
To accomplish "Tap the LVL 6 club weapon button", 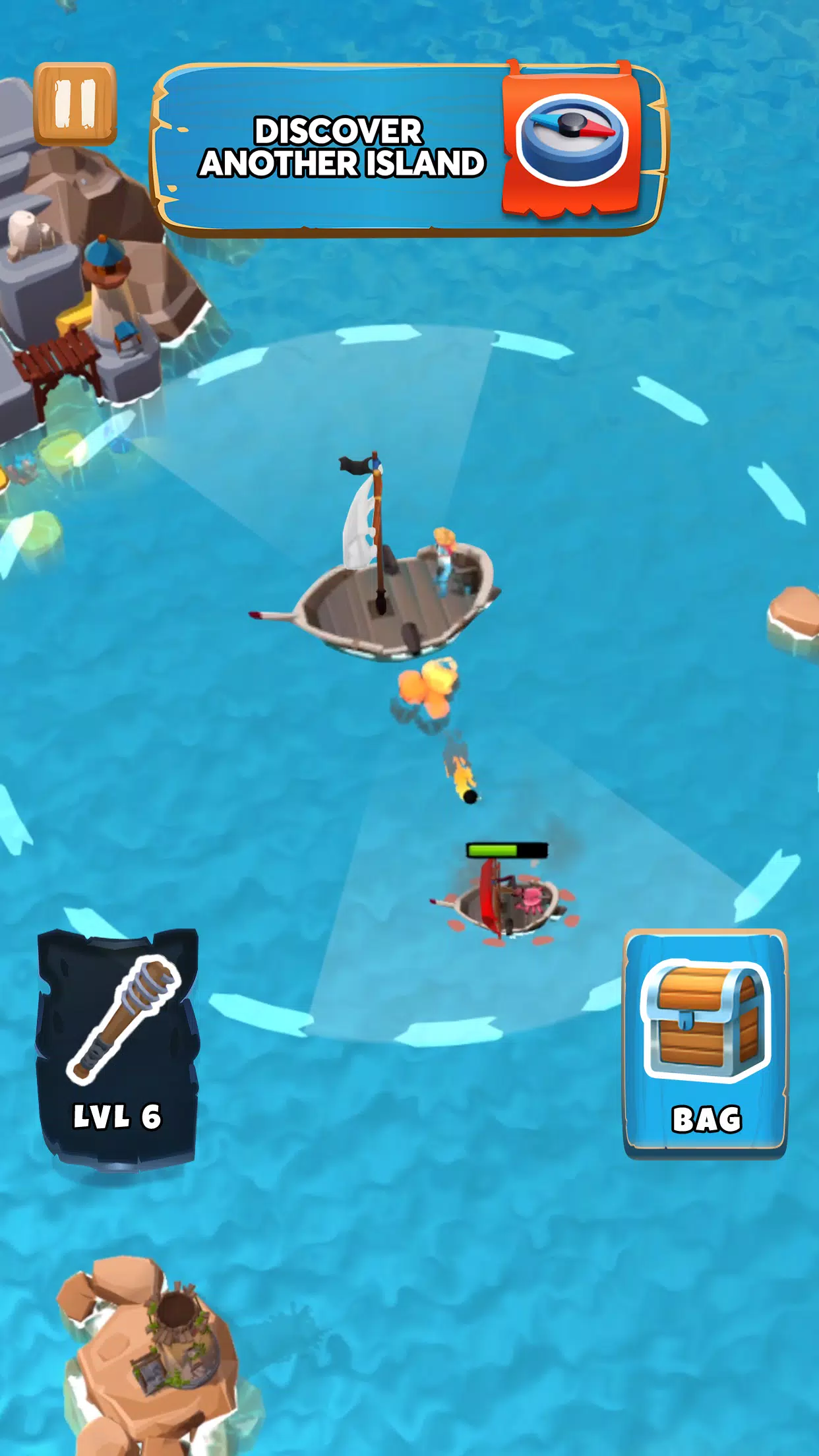I will (117, 1047).
